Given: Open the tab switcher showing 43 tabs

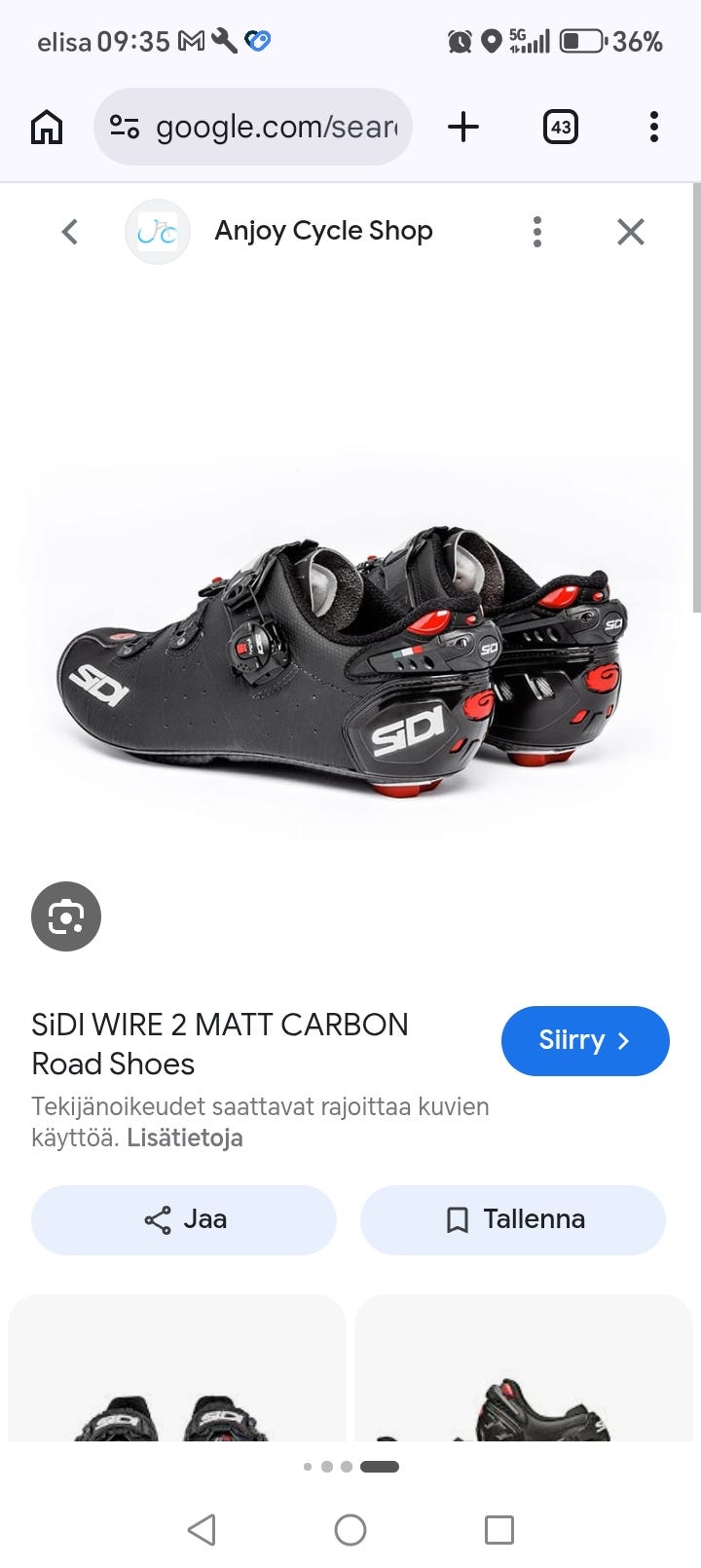Looking at the screenshot, I should 560,127.
